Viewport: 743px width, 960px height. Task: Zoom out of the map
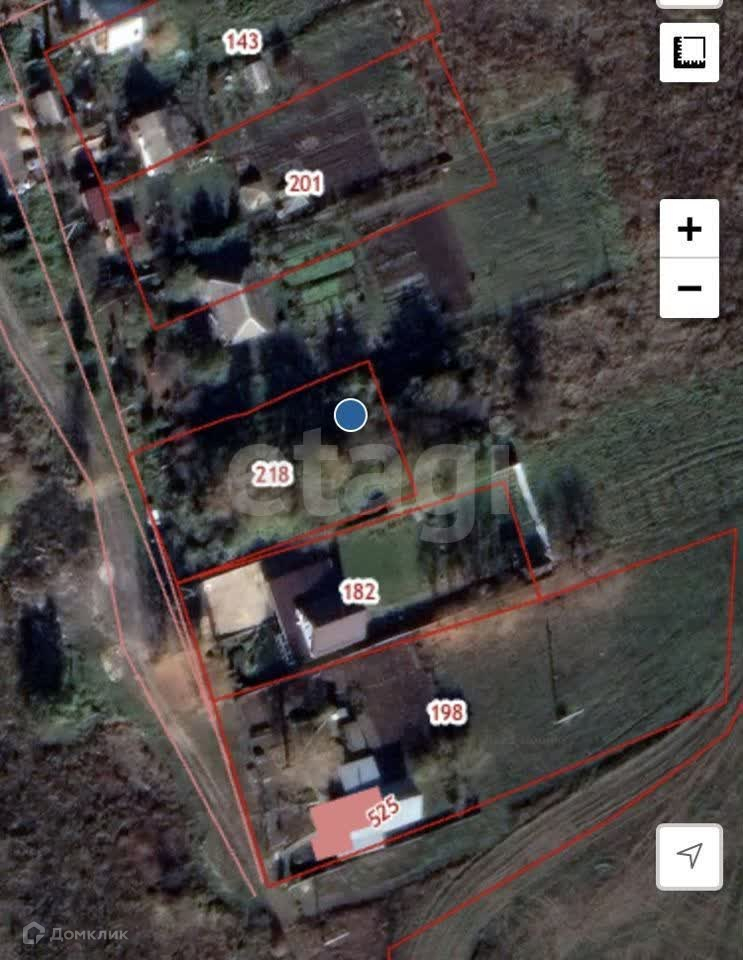689,289
